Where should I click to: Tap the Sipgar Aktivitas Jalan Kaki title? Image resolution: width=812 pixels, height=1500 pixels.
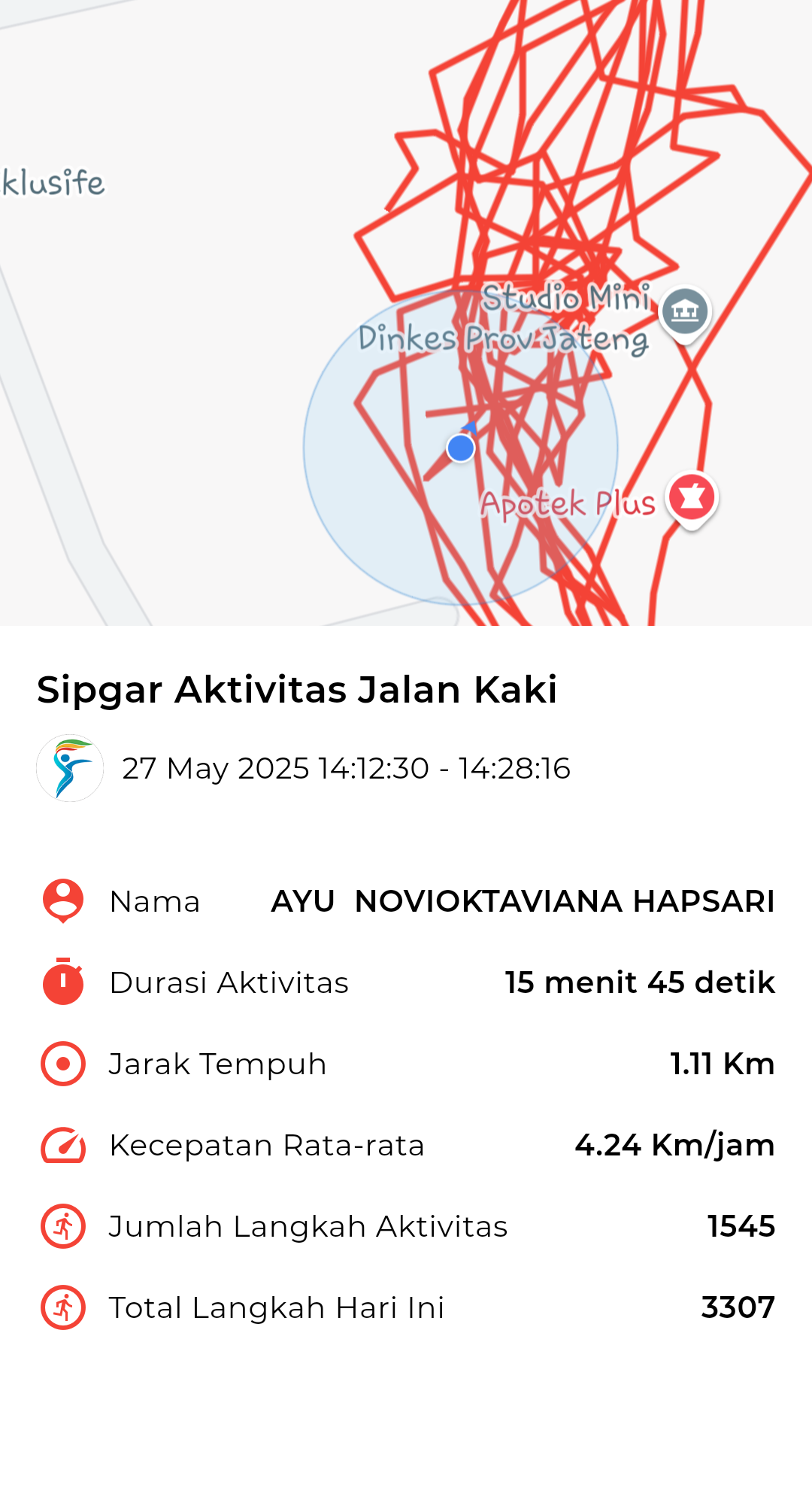point(298,688)
